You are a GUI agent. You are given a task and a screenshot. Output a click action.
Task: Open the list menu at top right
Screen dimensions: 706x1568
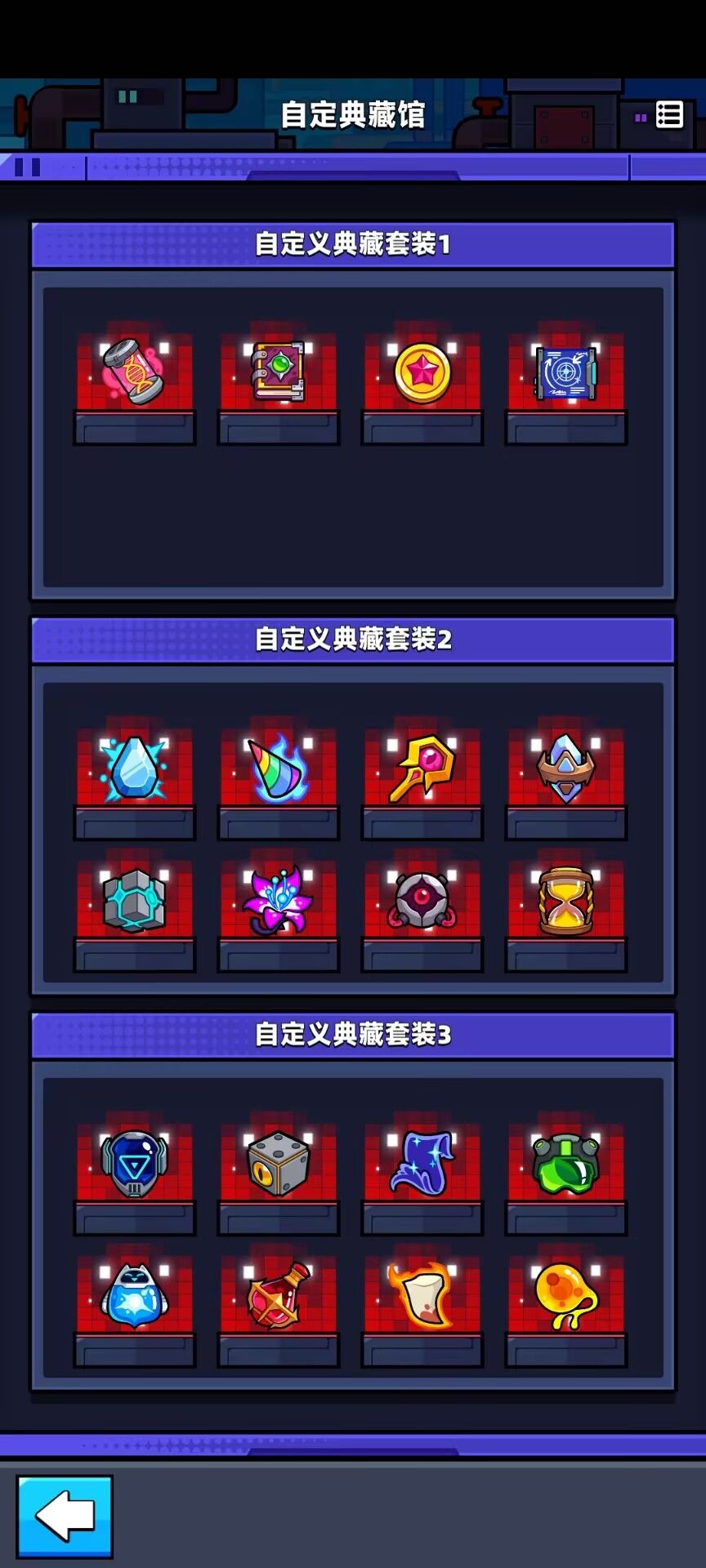tap(669, 117)
